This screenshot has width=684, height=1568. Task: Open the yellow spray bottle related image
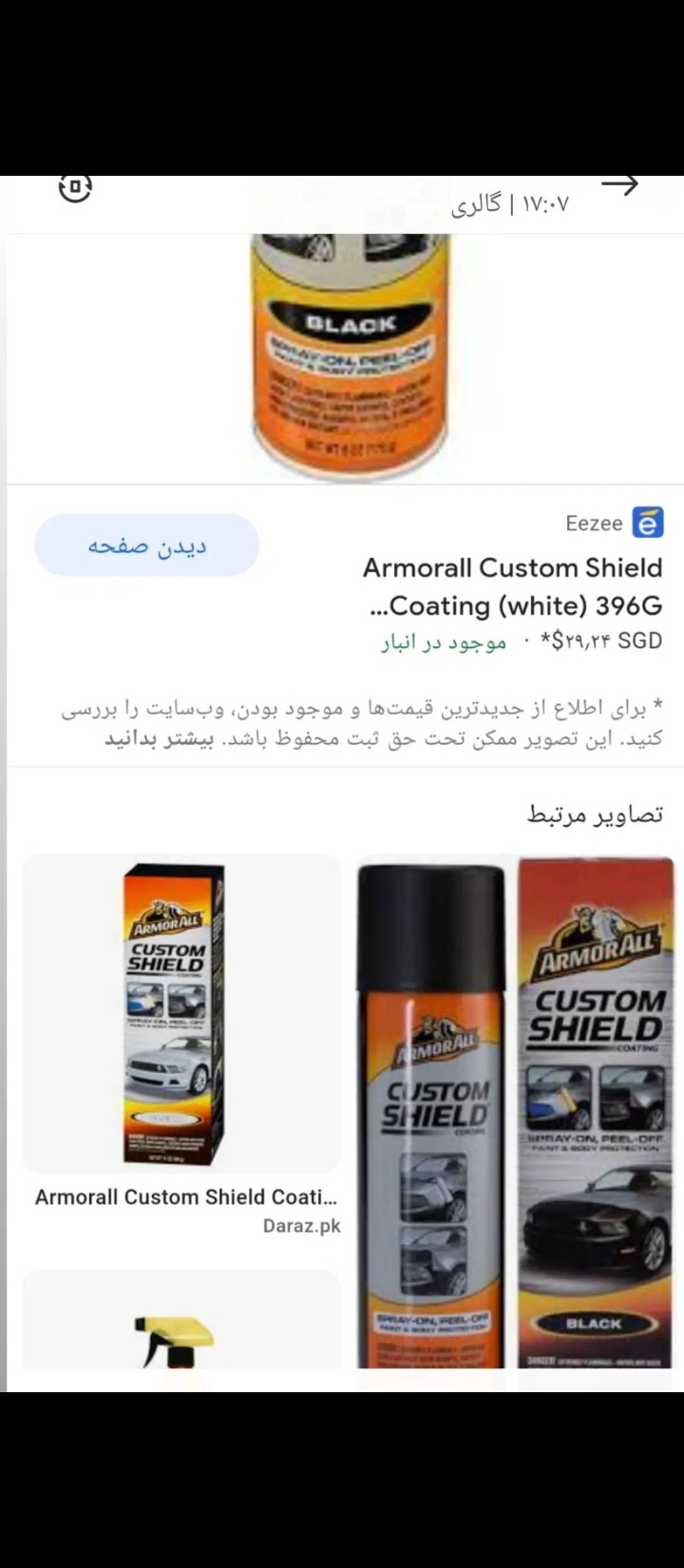tap(180, 1321)
